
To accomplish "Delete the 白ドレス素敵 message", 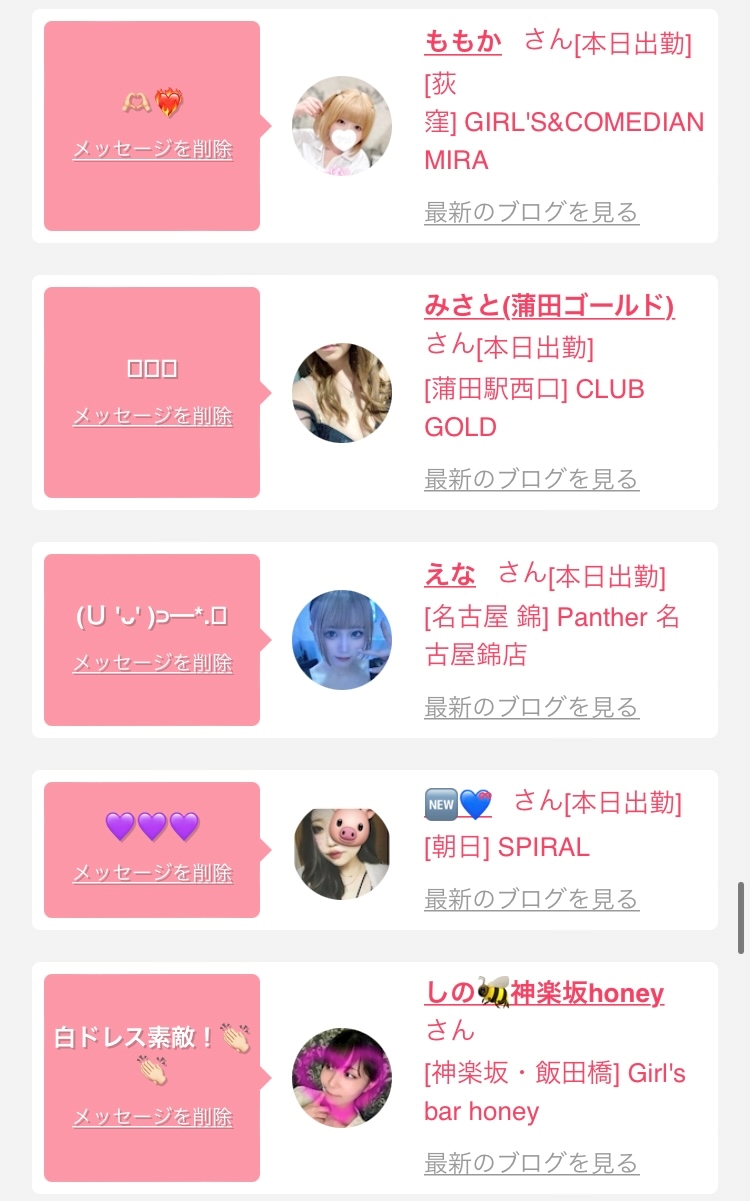I will click(152, 1117).
